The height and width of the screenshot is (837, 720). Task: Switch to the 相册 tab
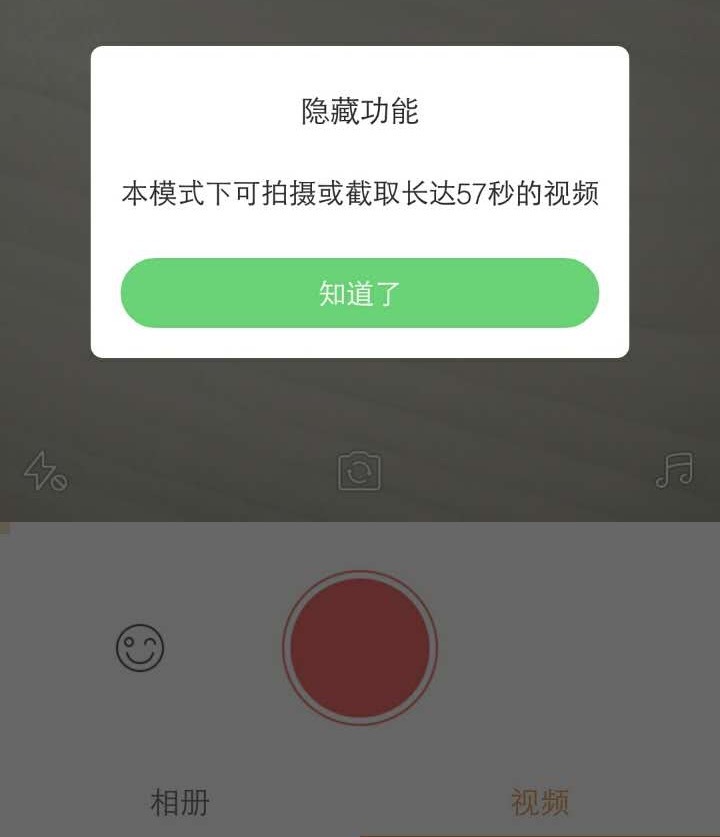[x=180, y=801]
